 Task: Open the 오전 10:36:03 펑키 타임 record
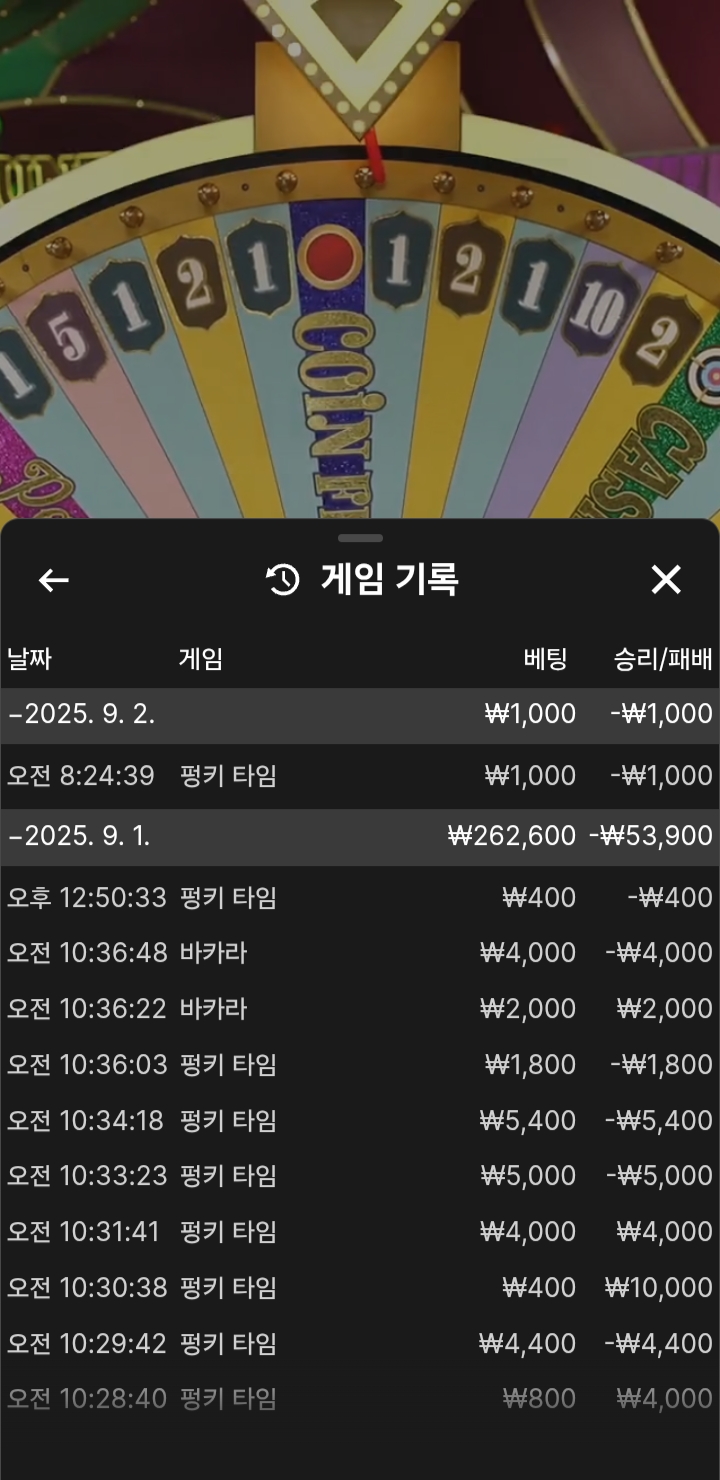click(360, 1065)
